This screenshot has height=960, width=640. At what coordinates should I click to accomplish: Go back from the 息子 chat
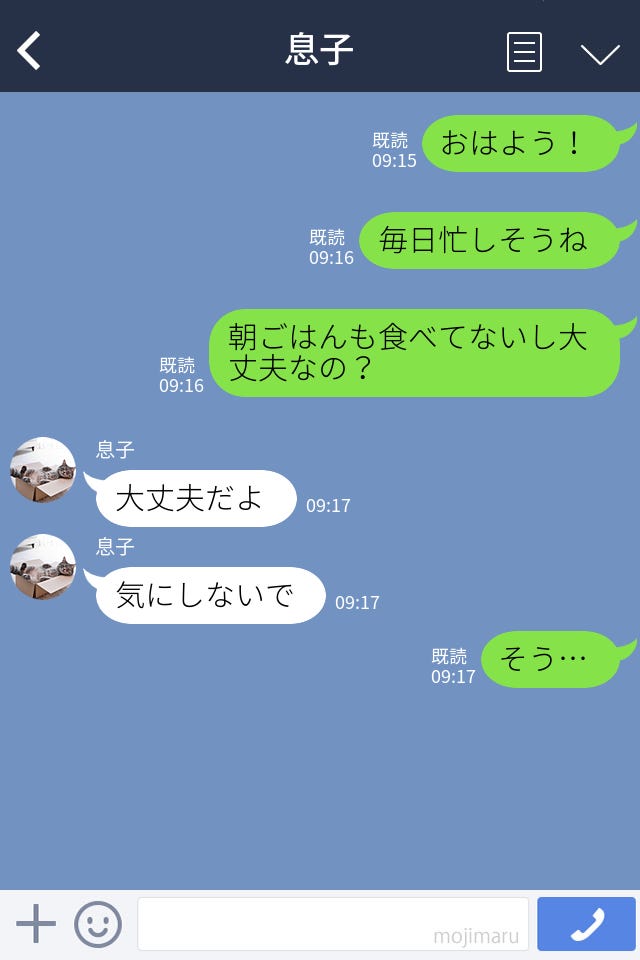[30, 51]
